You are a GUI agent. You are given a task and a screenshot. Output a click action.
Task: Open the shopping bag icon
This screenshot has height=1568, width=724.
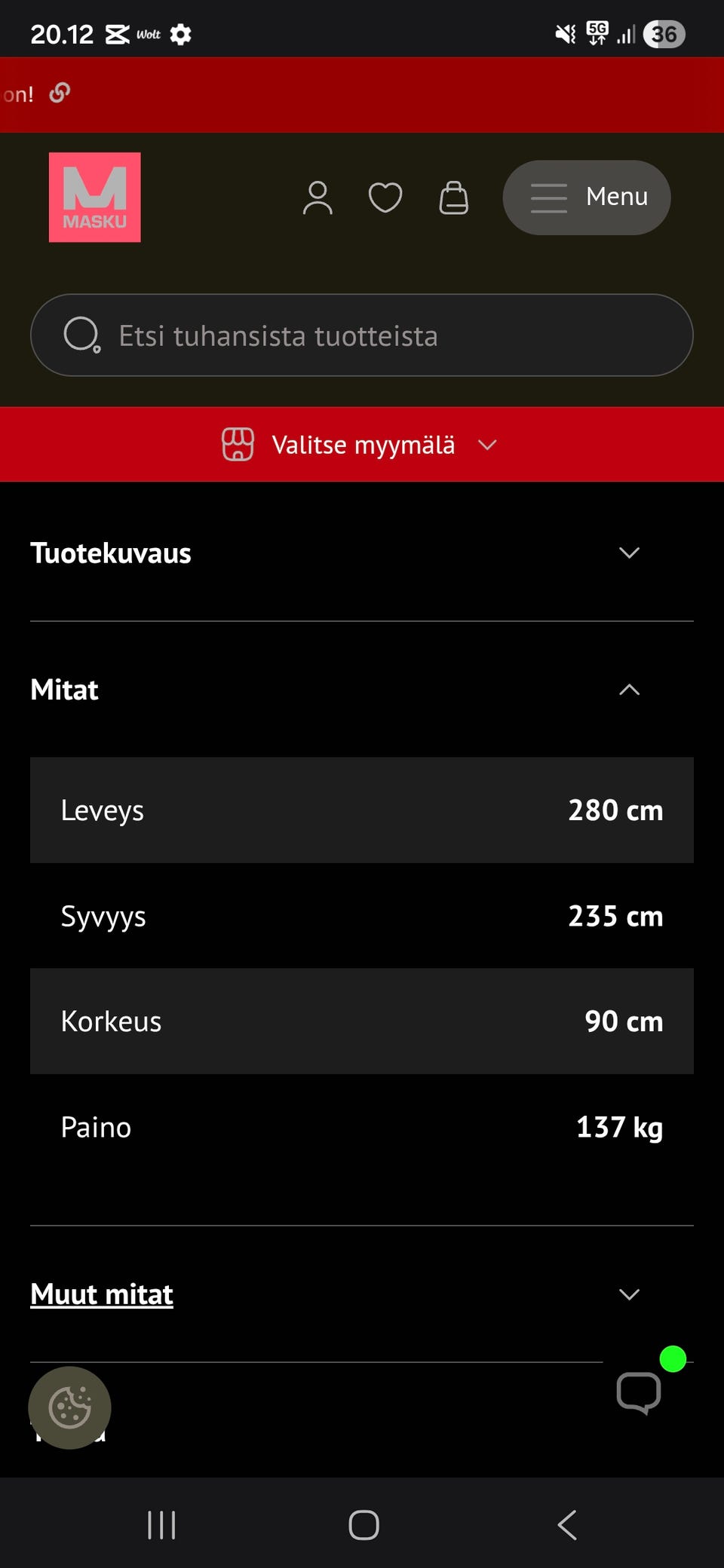pos(453,197)
